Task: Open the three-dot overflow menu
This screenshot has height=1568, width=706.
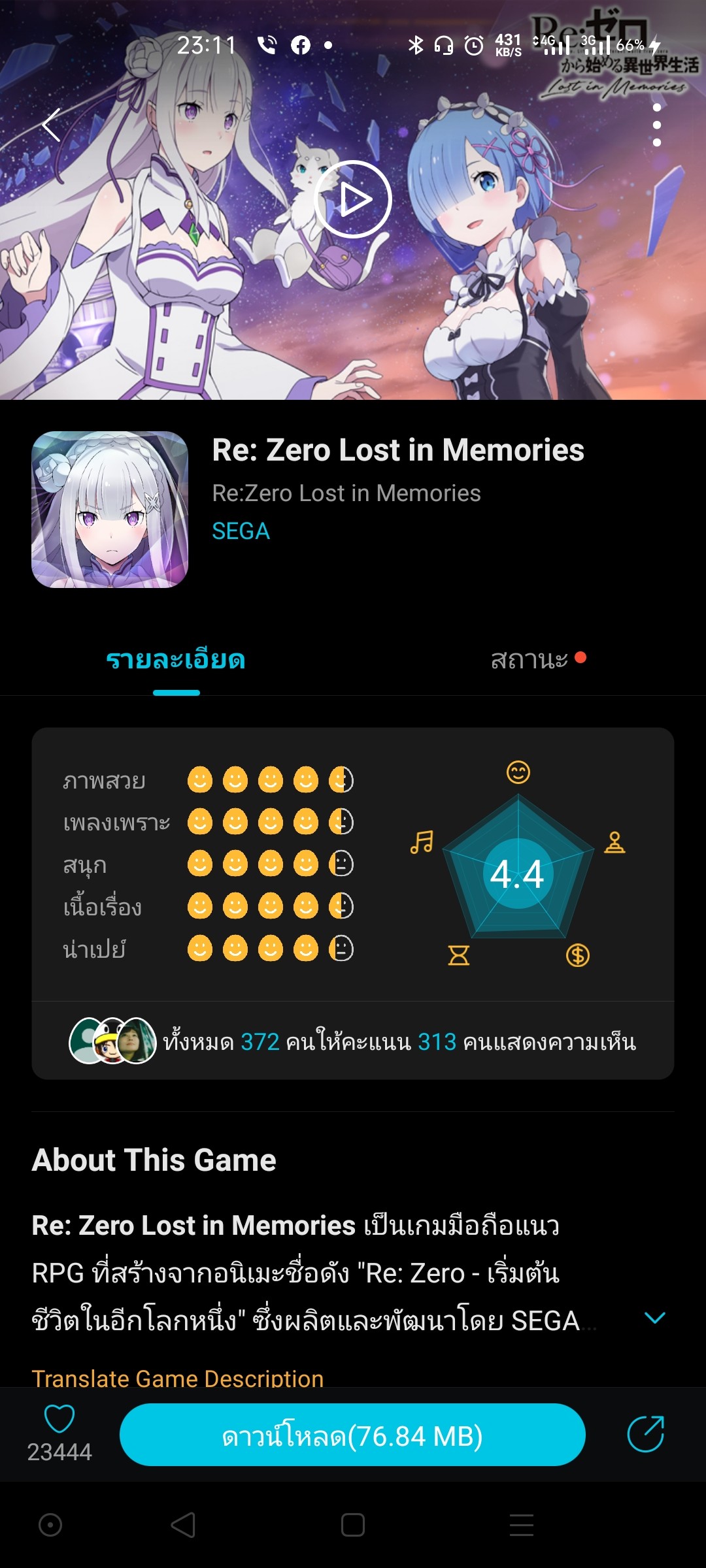Action: pos(656,125)
